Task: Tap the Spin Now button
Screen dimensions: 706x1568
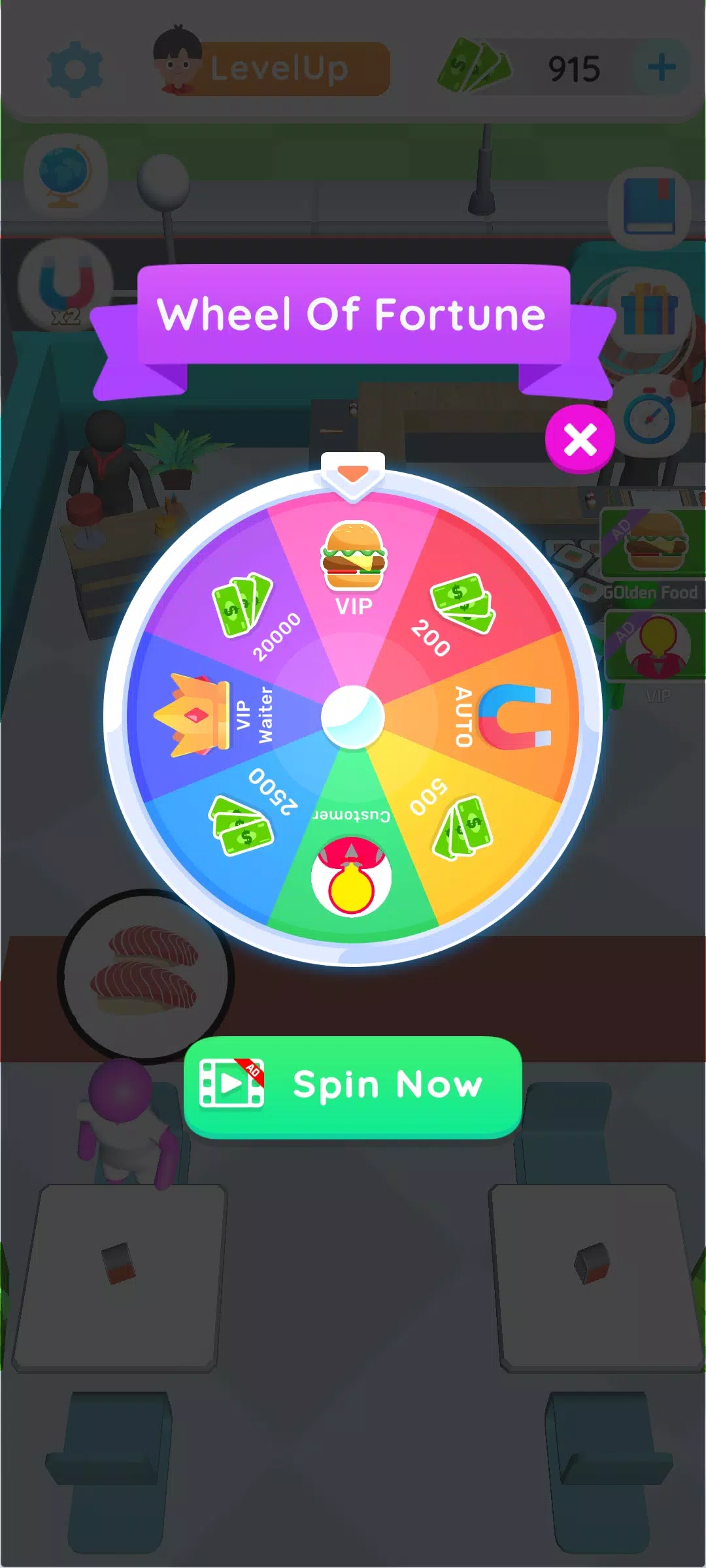Action: 353,1086
